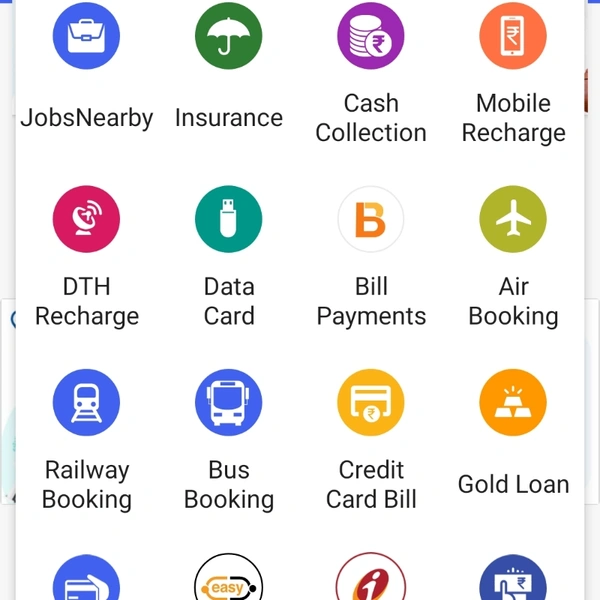This screenshot has width=600, height=600.
Task: Open the JobsNearby service
Action: click(86, 37)
